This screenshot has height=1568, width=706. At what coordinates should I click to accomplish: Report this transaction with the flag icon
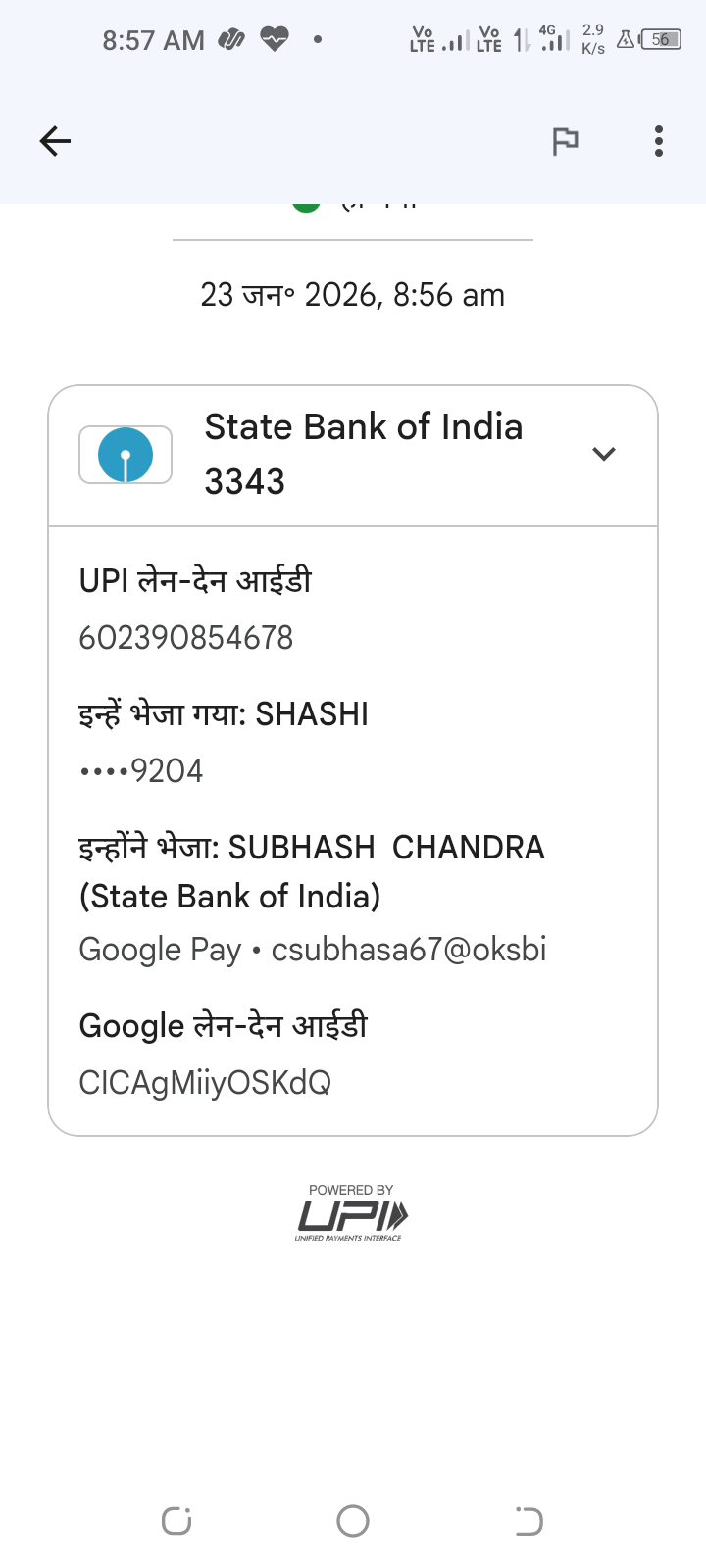pos(565,142)
